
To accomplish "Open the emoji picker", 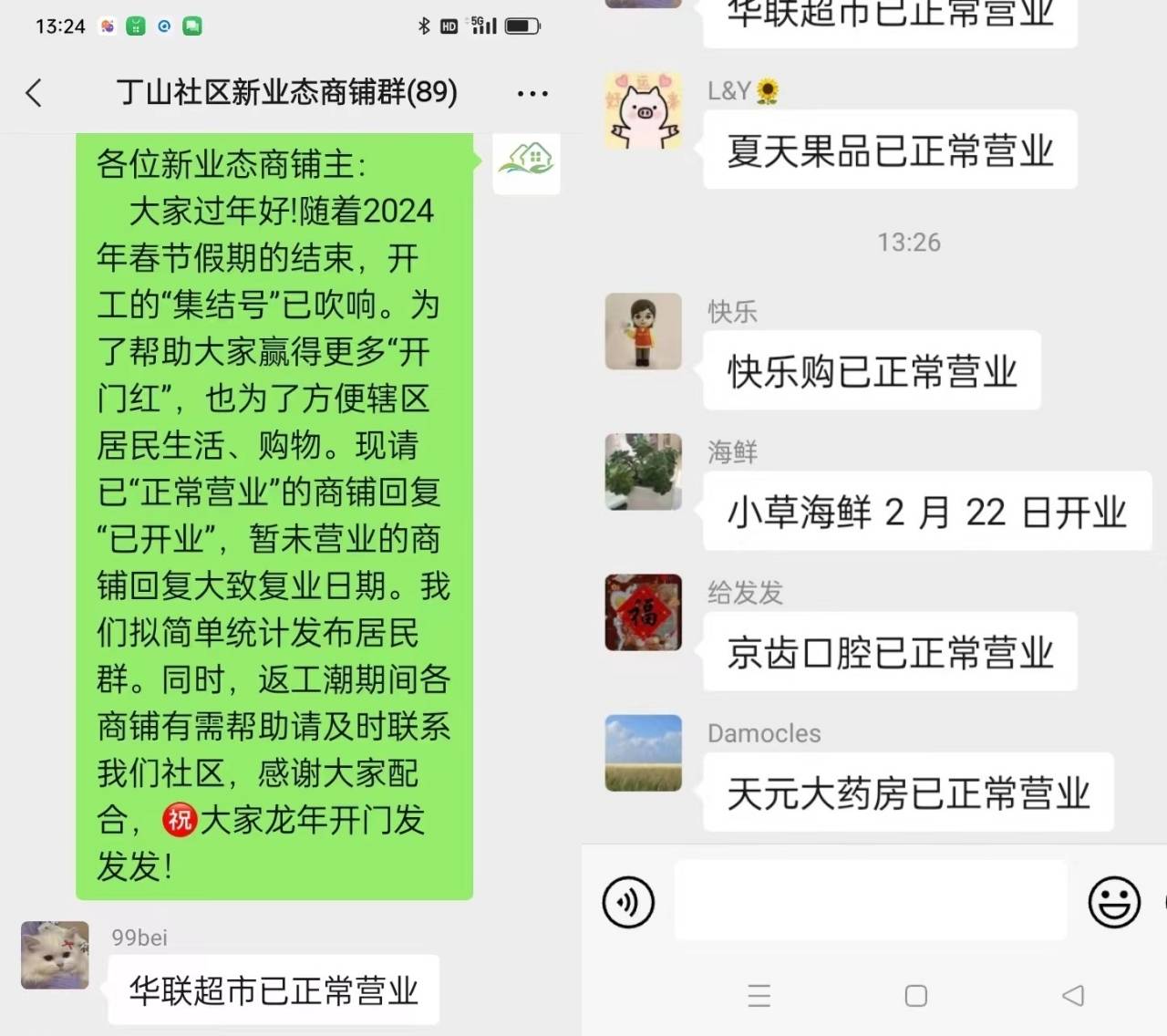I will tap(1114, 902).
